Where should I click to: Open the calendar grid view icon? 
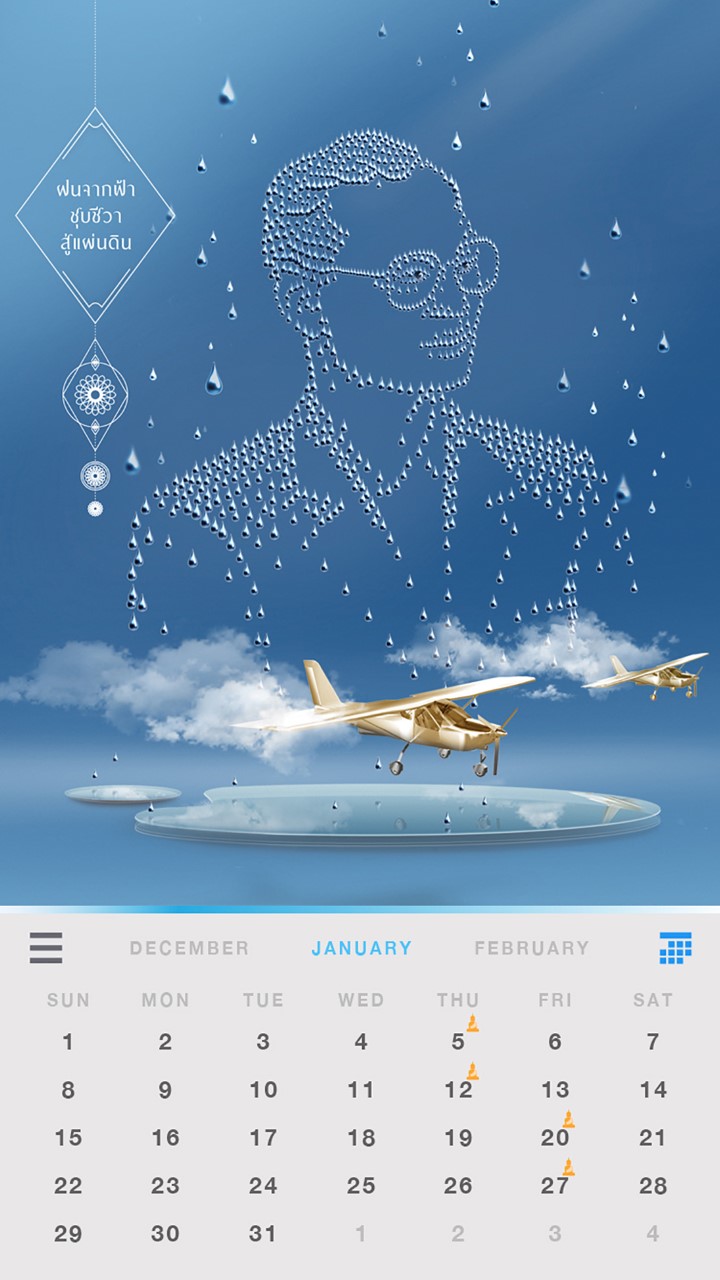pyautogui.click(x=676, y=947)
